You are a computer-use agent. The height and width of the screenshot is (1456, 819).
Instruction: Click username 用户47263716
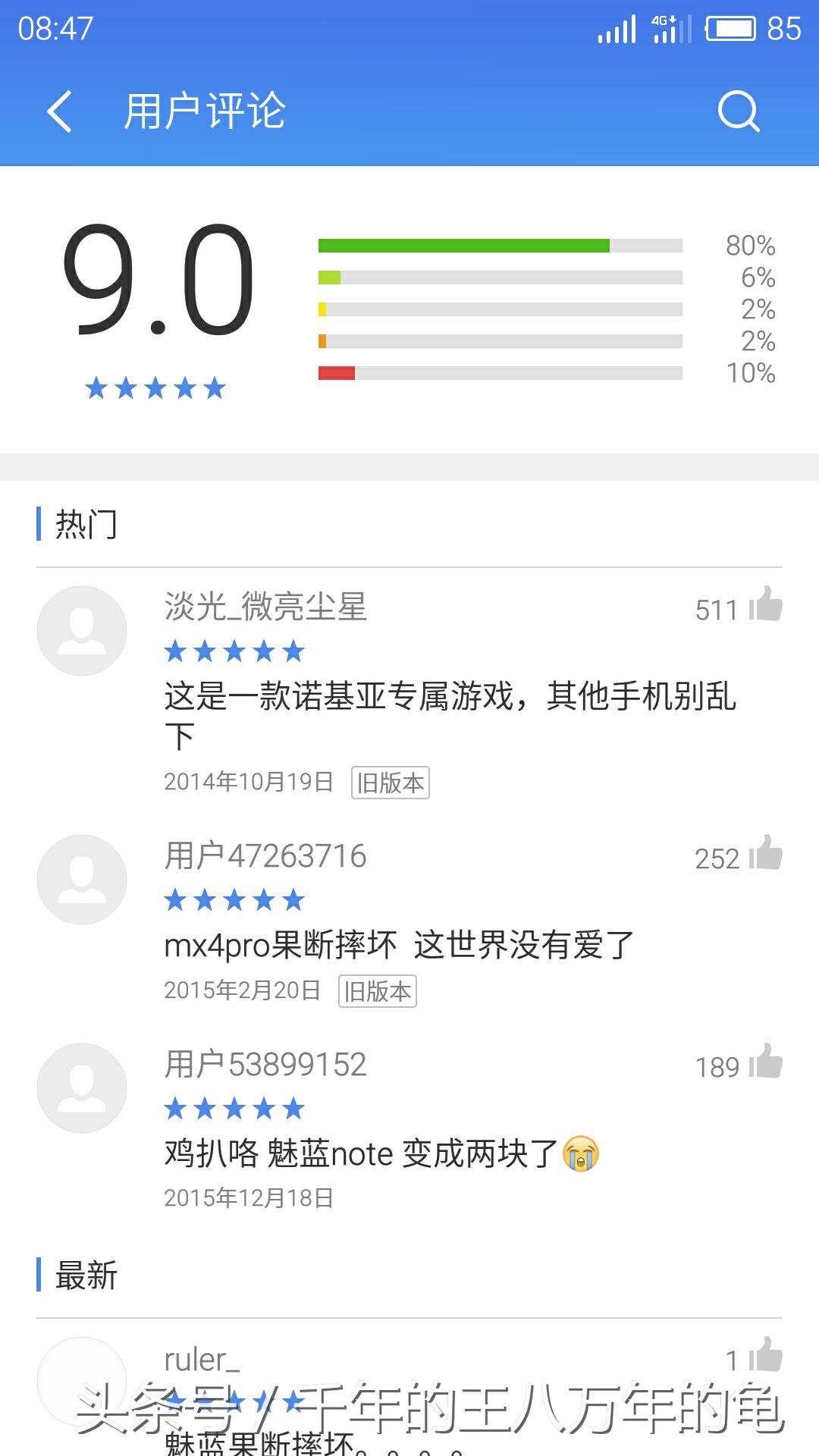[265, 855]
